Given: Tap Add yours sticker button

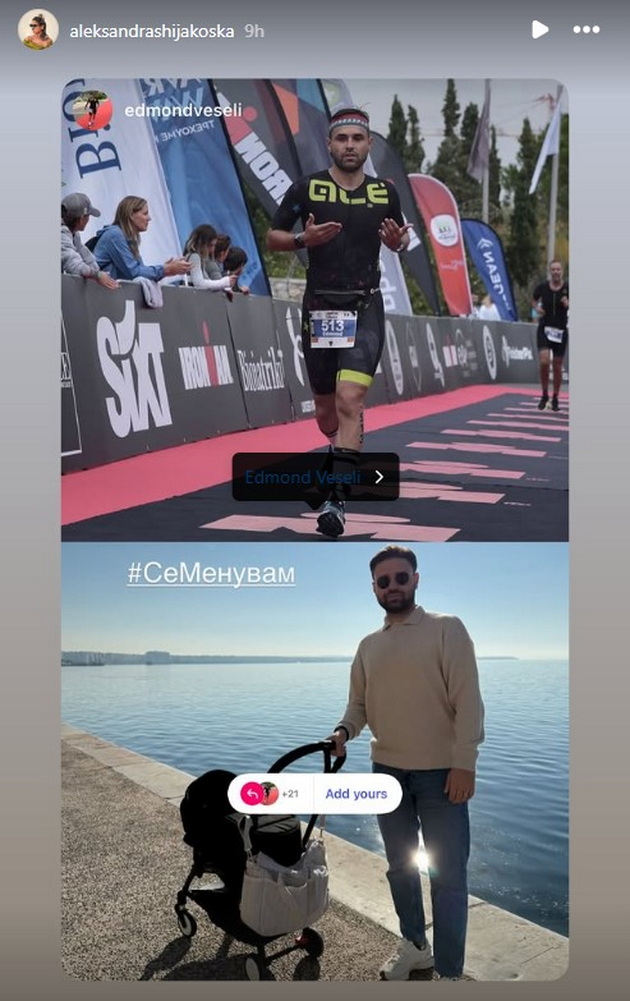Looking at the screenshot, I should tap(356, 793).
